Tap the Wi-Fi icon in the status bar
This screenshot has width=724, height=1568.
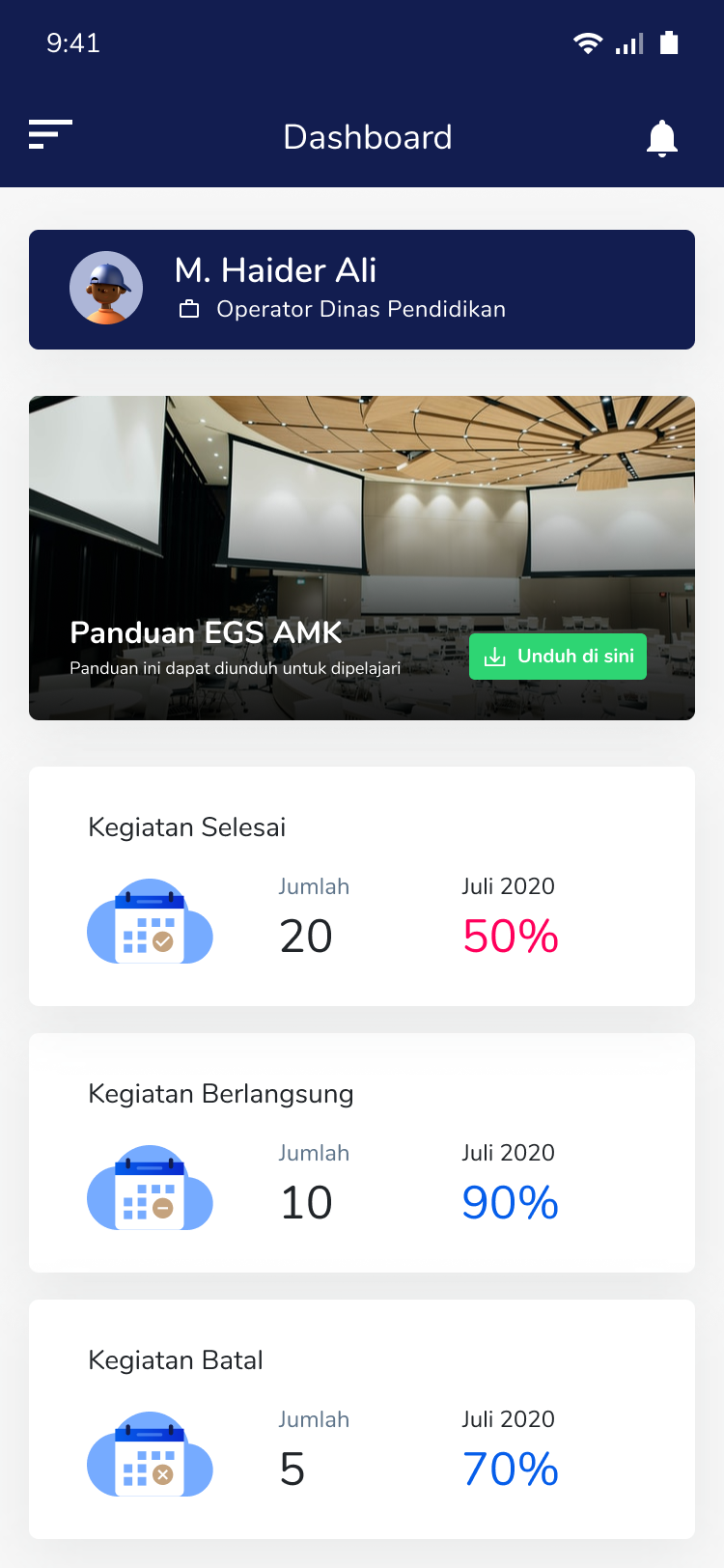(x=588, y=42)
